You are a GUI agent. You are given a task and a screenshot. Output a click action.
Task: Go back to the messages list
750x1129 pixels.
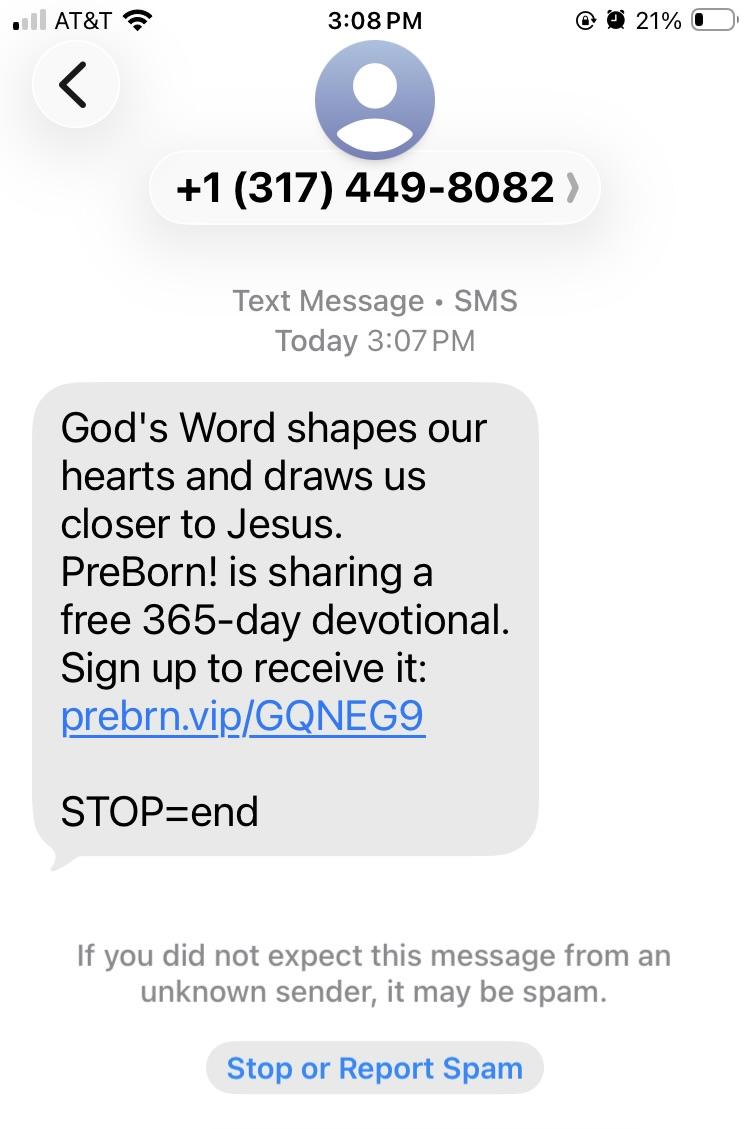point(75,85)
